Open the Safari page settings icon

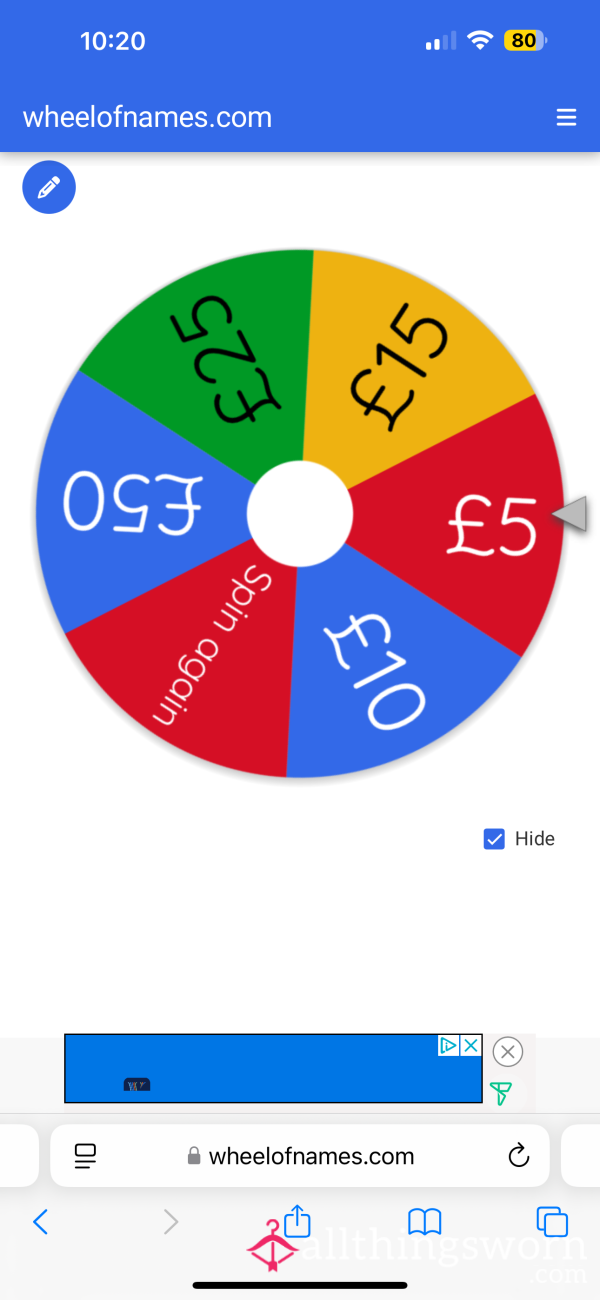tap(86, 1157)
